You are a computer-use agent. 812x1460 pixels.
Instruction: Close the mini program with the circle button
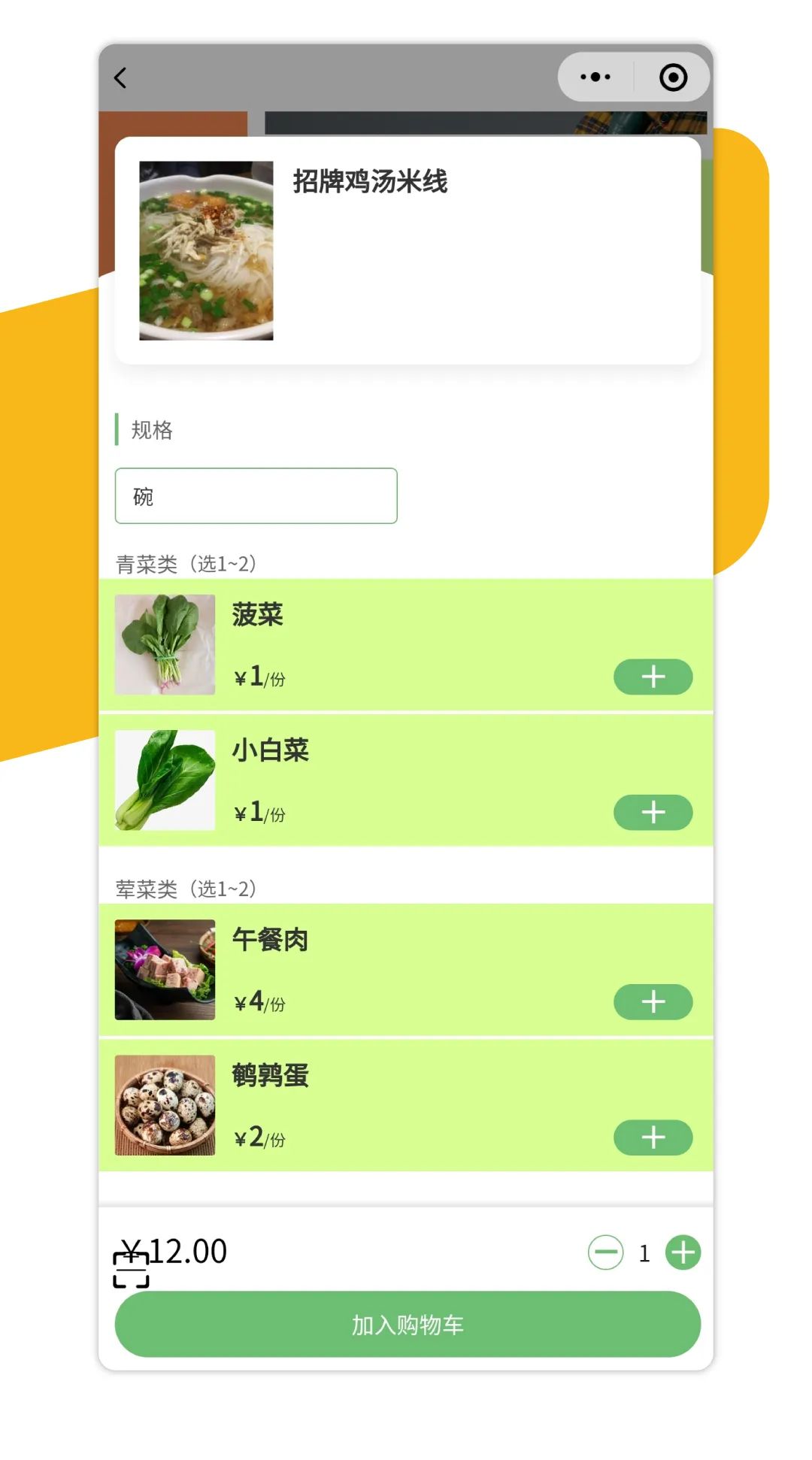pos(673,77)
